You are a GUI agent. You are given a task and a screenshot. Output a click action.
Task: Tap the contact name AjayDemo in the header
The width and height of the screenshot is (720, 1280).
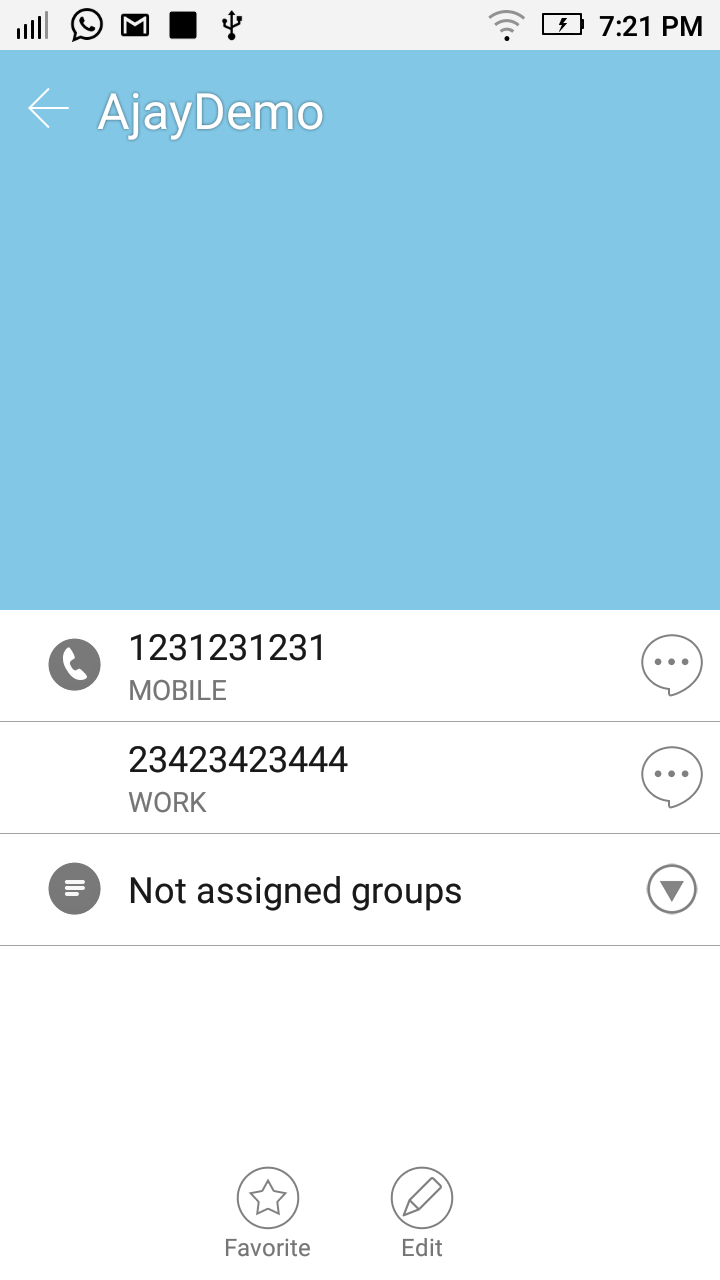[x=210, y=112]
